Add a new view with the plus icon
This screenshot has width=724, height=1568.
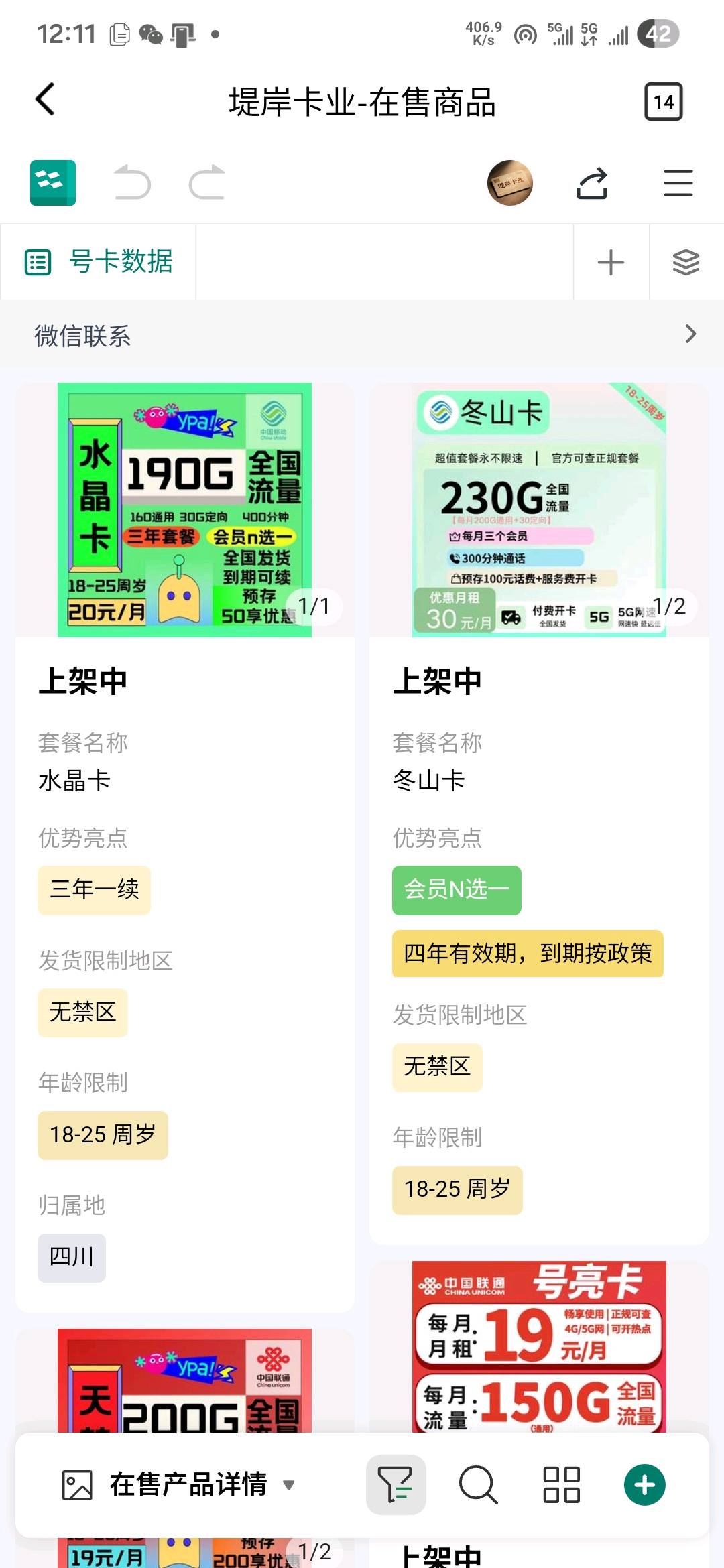610,262
